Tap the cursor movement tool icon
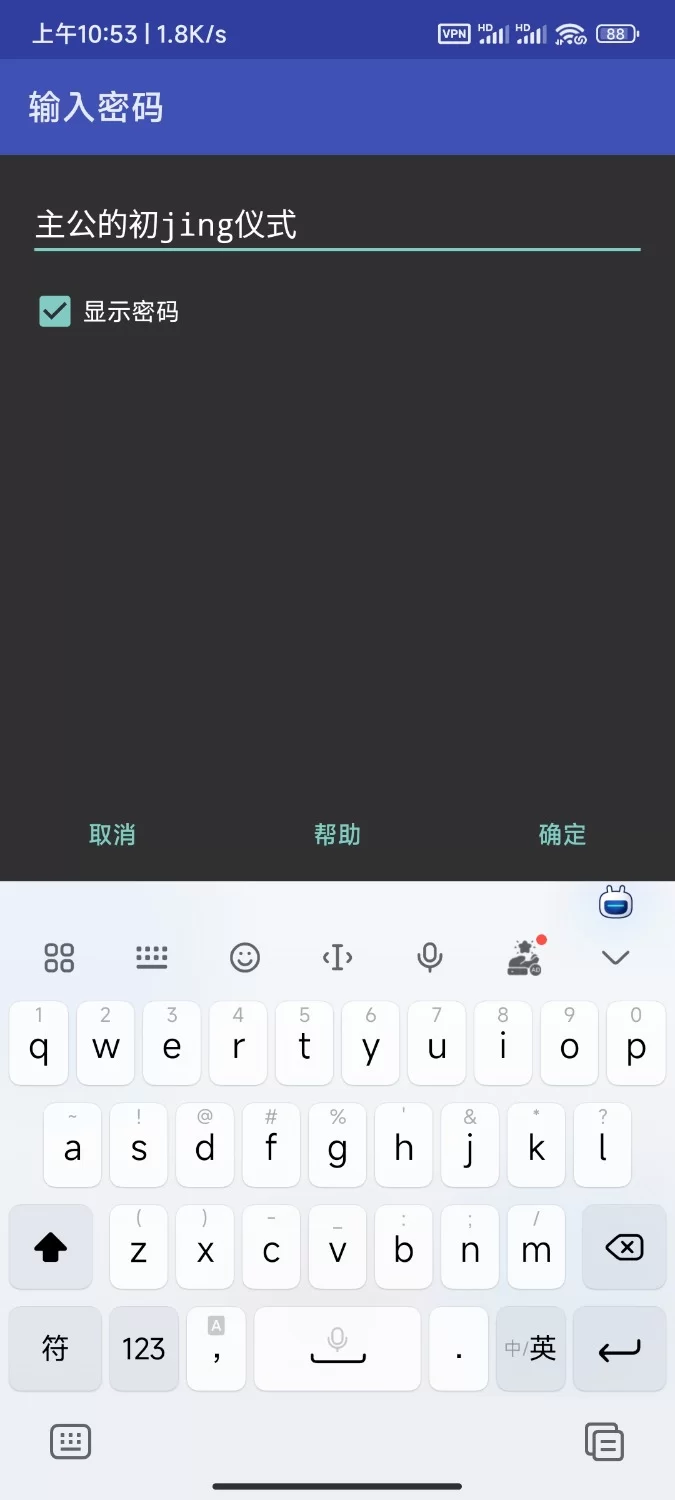 (x=337, y=957)
